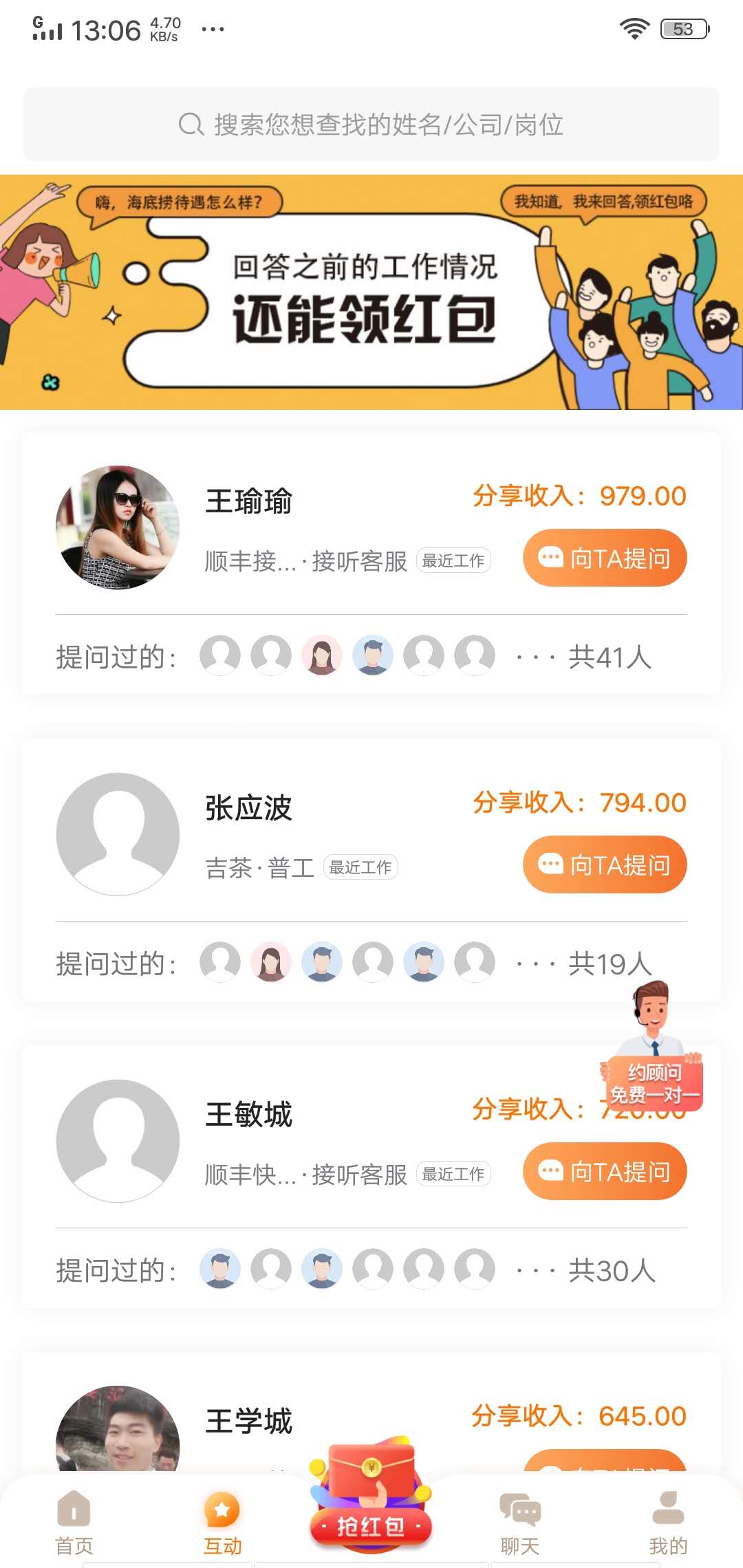Tap the 最近工作 tag next to 吉茶·普工
Screen dimensions: 743x1568
pos(360,867)
